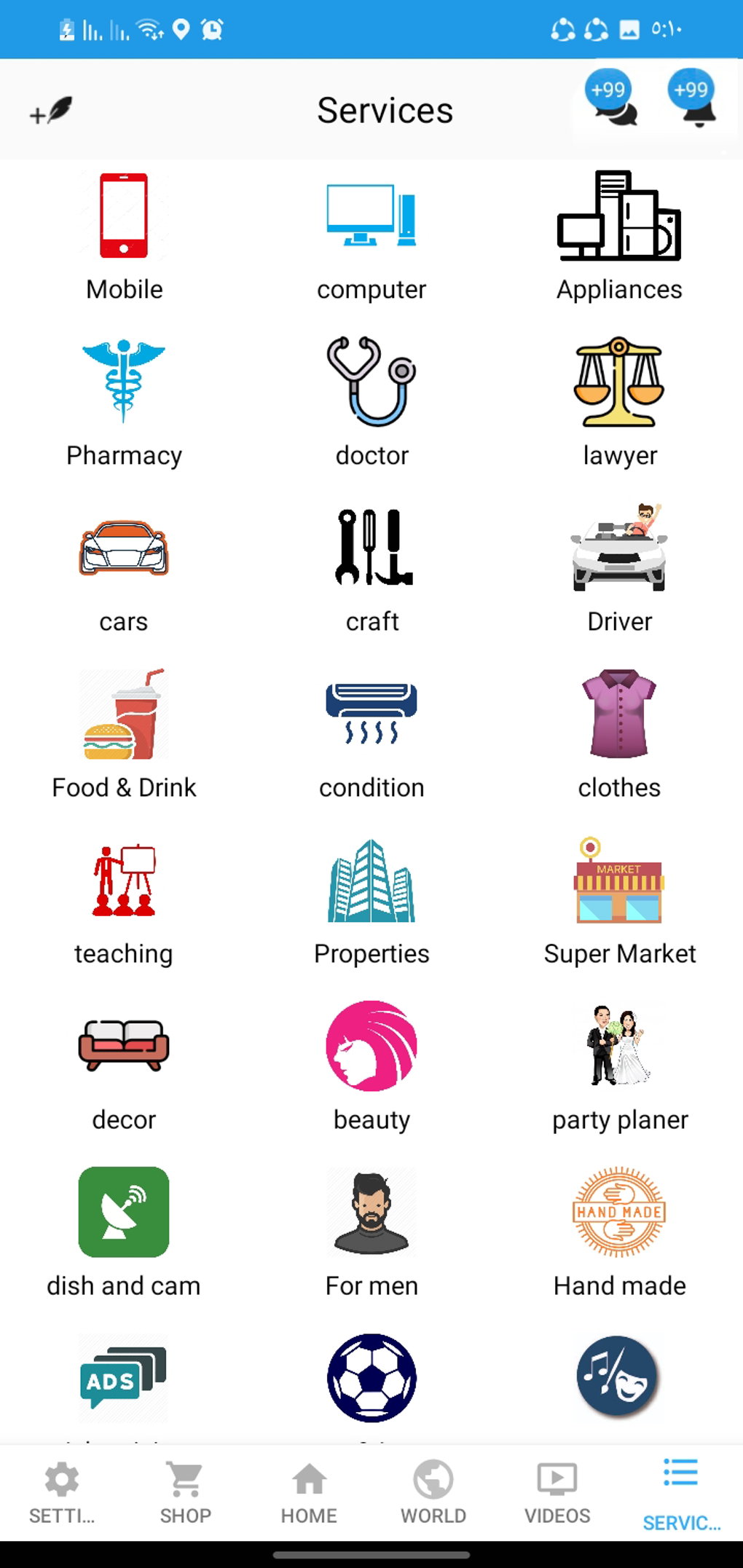Select the lawyer scales icon
Image resolution: width=743 pixels, height=1568 pixels.
[x=618, y=382]
